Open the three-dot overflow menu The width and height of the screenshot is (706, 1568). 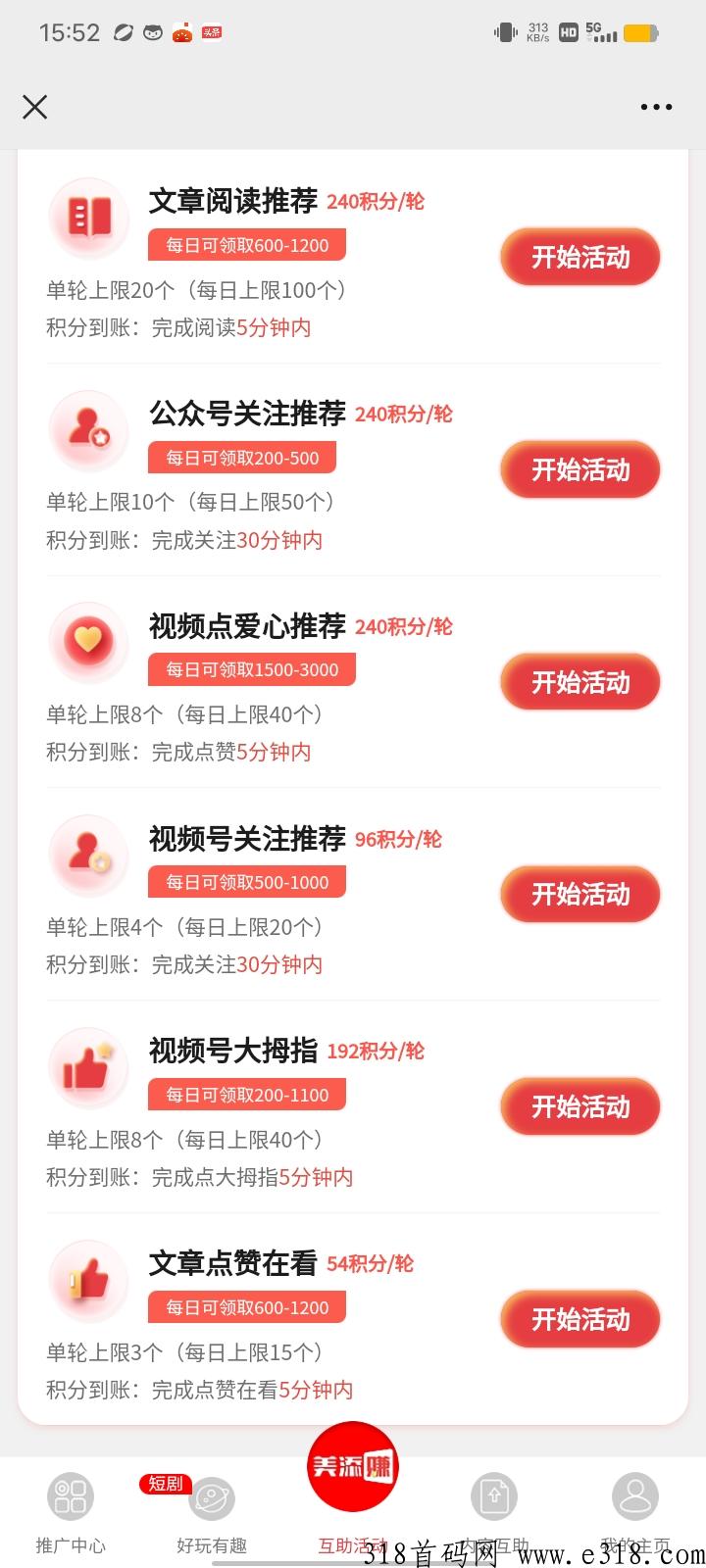tap(656, 107)
